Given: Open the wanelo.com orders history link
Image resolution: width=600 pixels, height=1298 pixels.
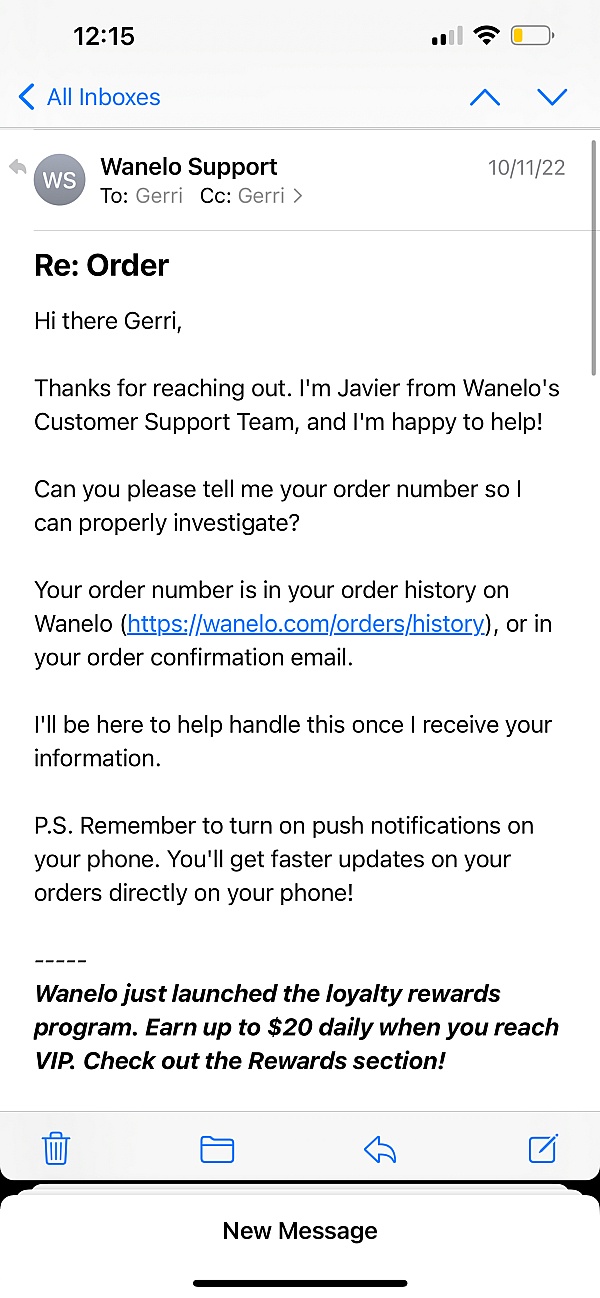Looking at the screenshot, I should [x=306, y=624].
